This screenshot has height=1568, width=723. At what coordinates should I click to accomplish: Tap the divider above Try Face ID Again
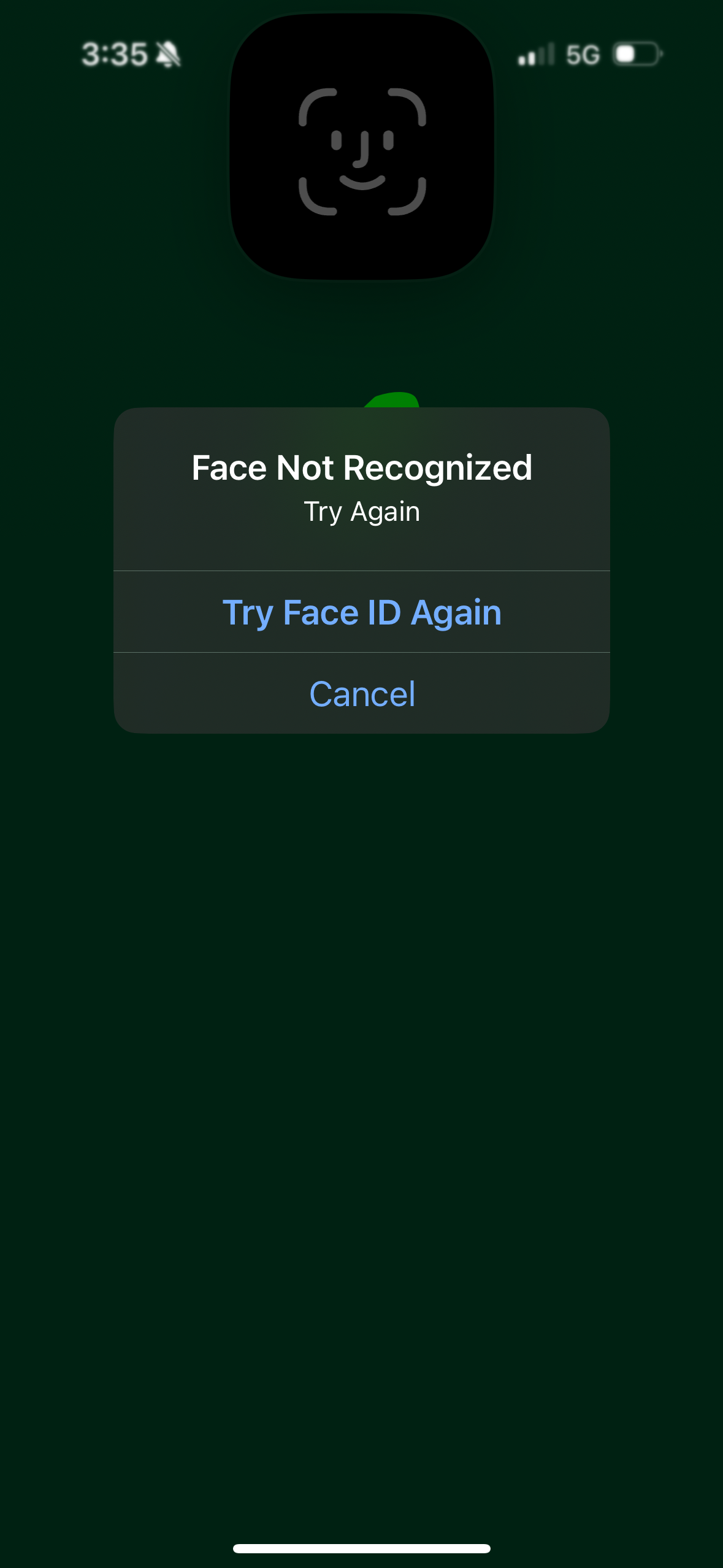point(361,571)
